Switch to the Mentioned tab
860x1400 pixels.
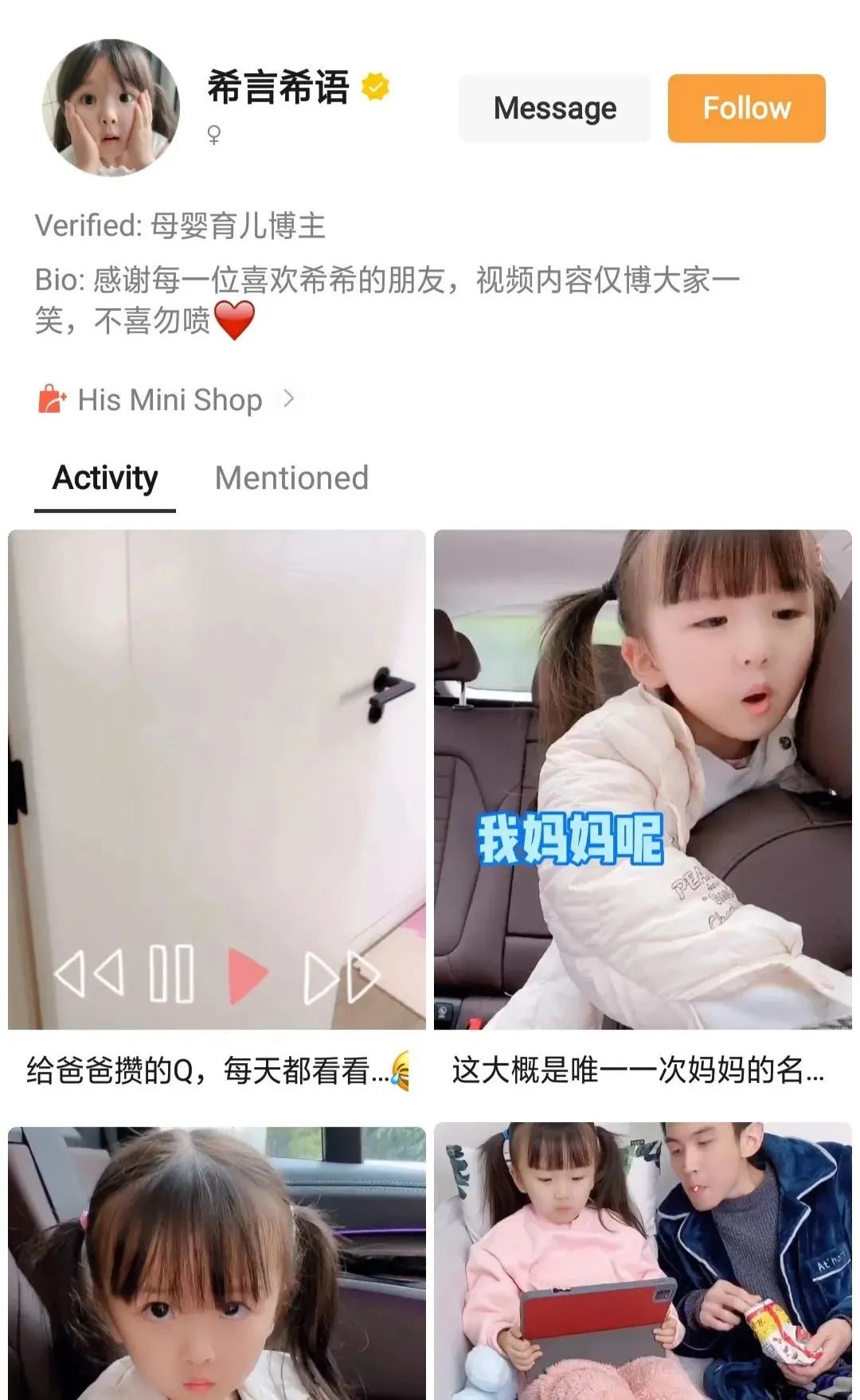[291, 478]
